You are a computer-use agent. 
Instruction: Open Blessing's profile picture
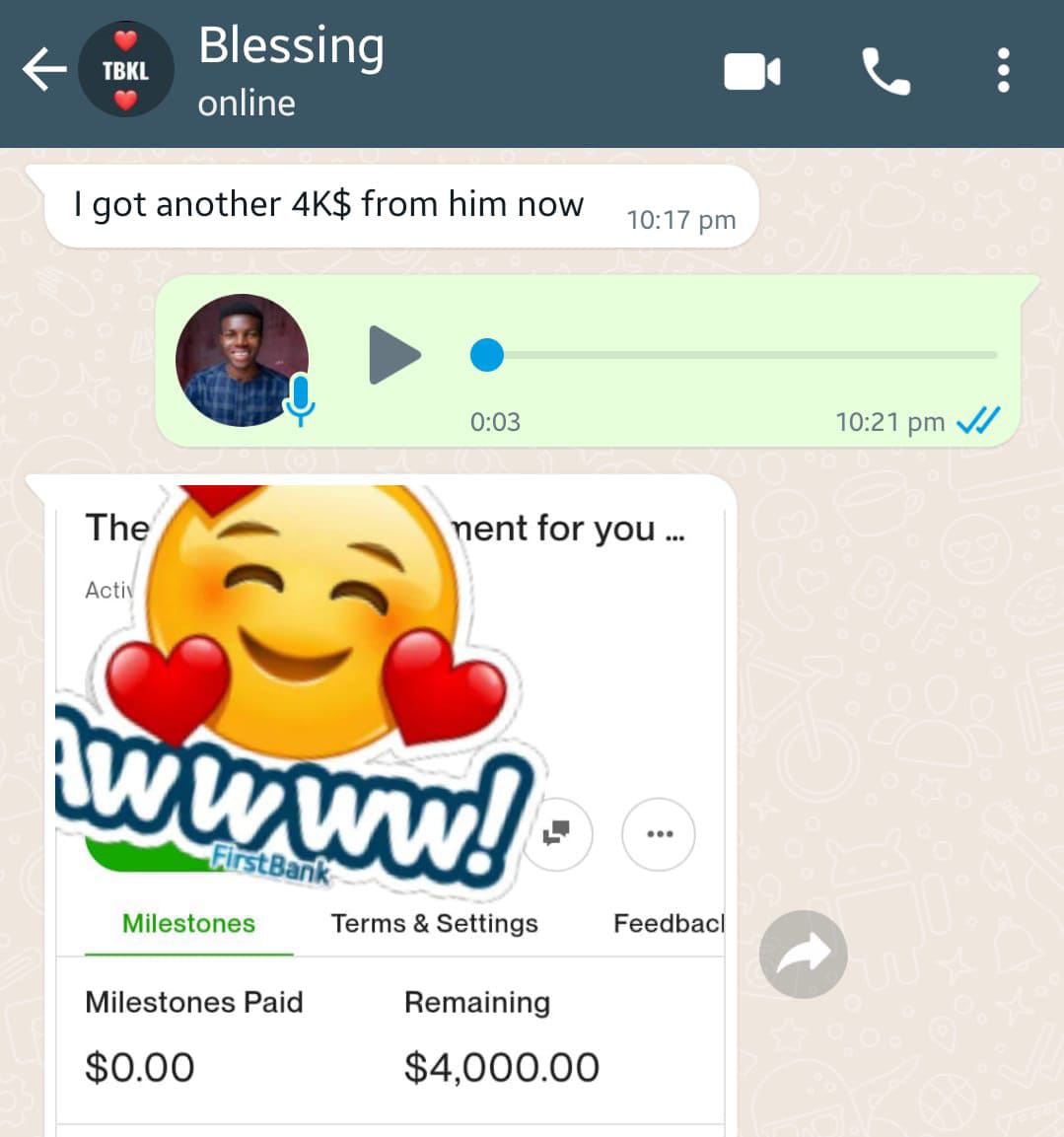125,70
